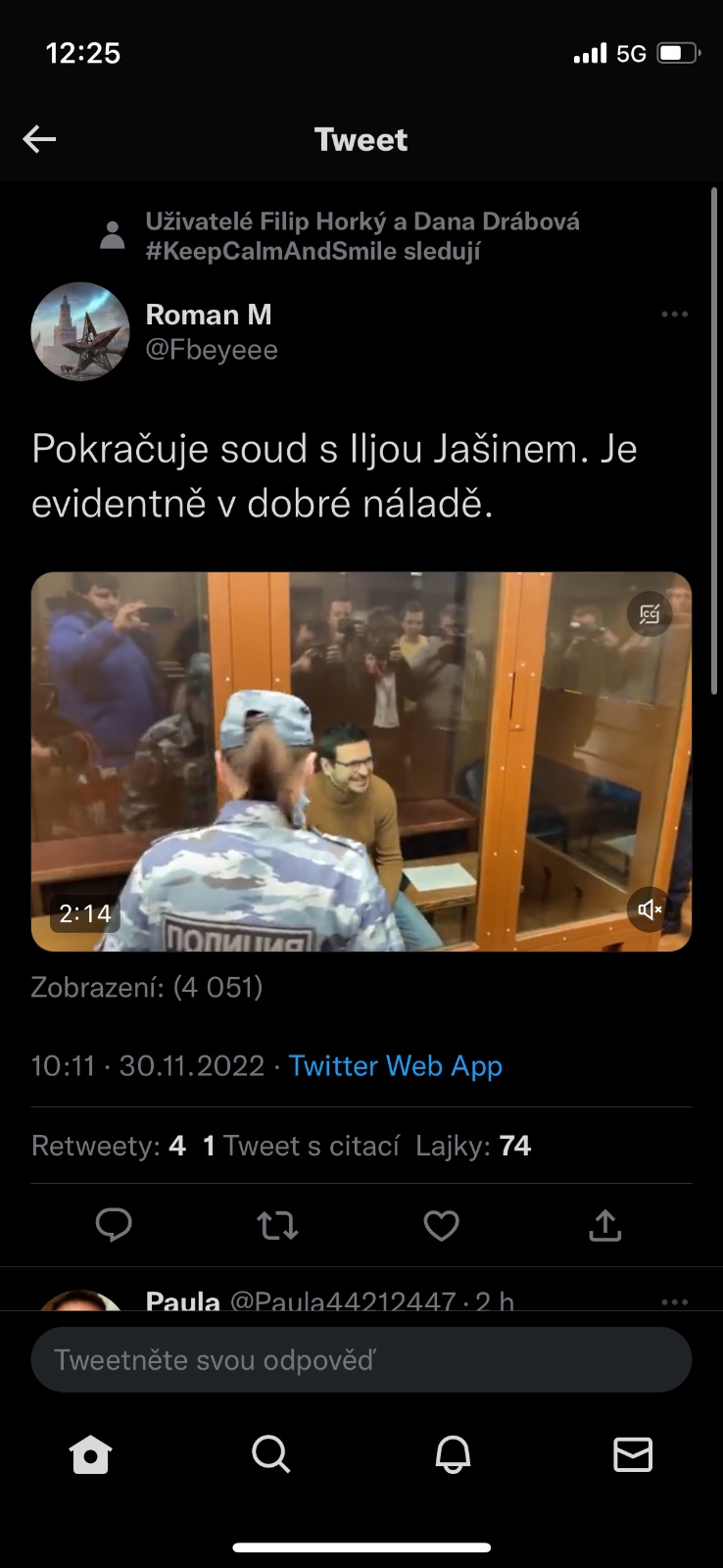Open the Messages tab
The height and width of the screenshot is (1568, 723).
pyautogui.click(x=633, y=1455)
